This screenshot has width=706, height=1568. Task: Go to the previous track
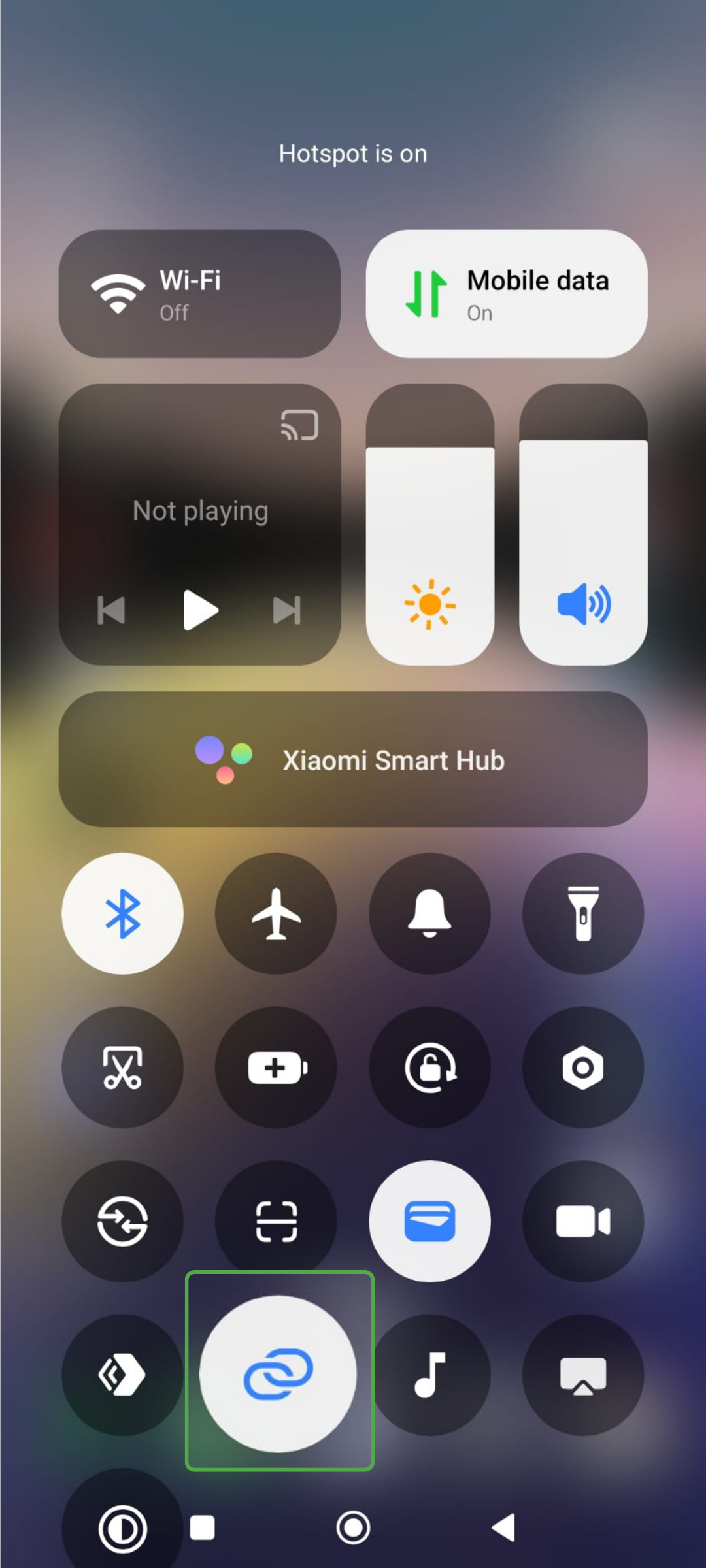pos(111,610)
